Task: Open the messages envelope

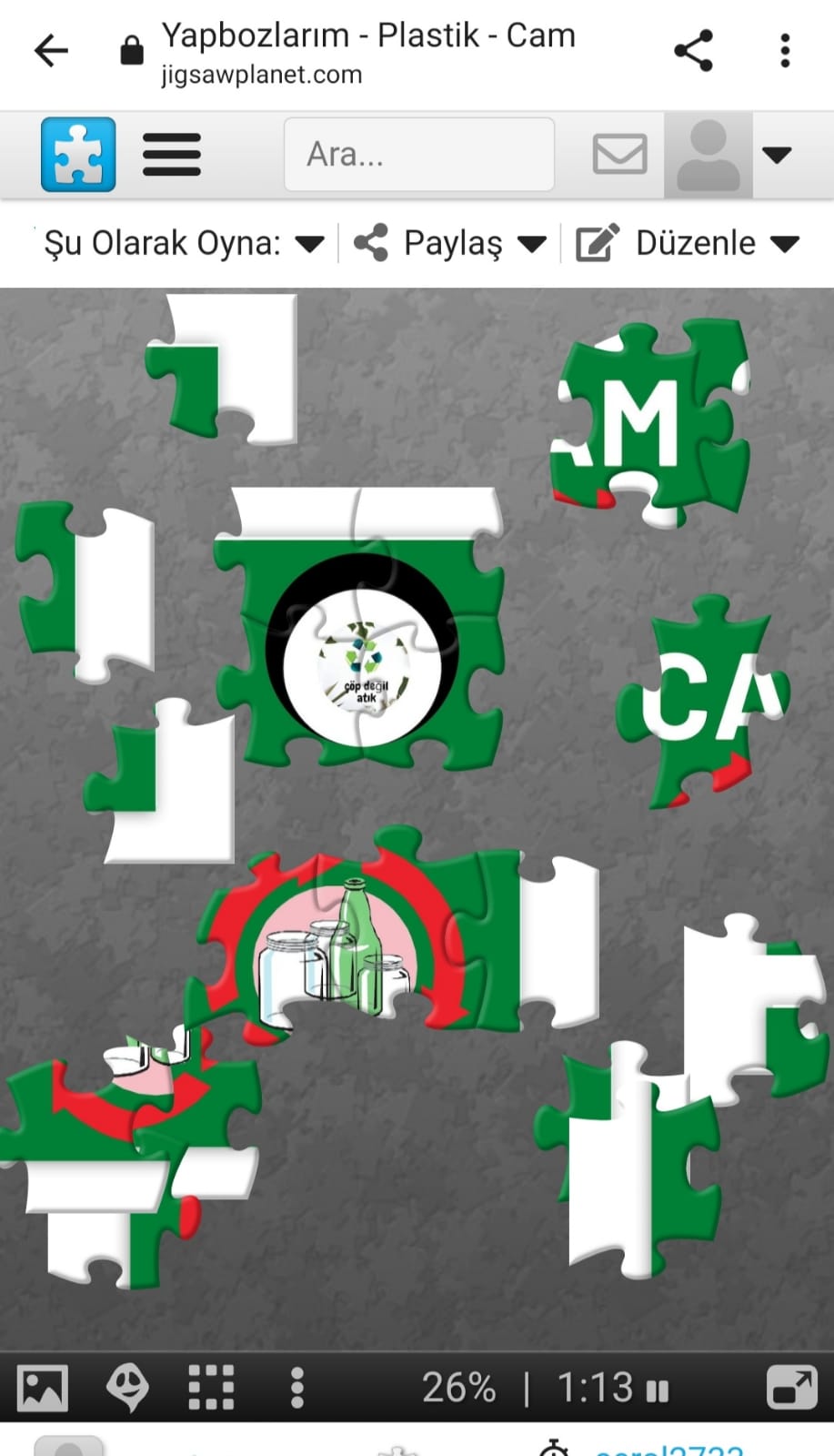Action: tap(619, 154)
